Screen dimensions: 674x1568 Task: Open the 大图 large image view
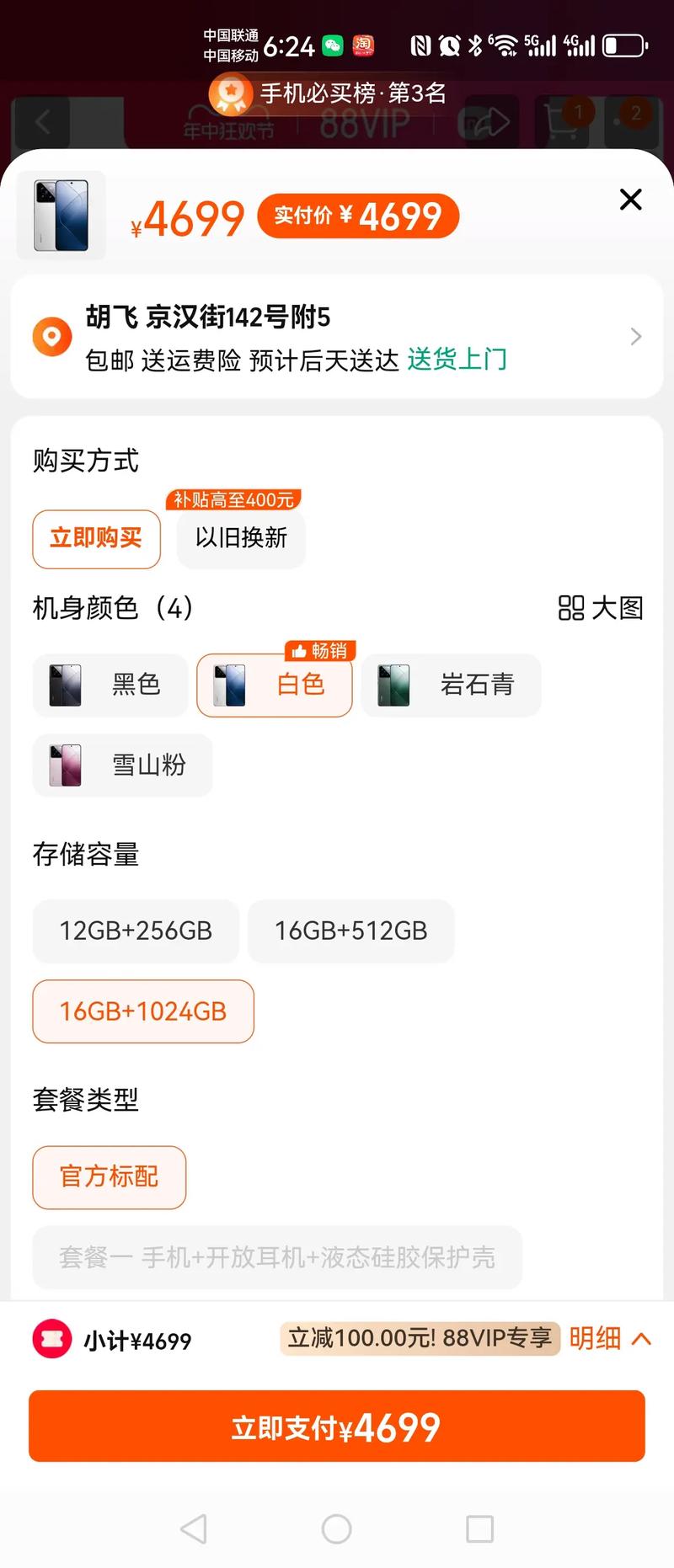tap(599, 608)
